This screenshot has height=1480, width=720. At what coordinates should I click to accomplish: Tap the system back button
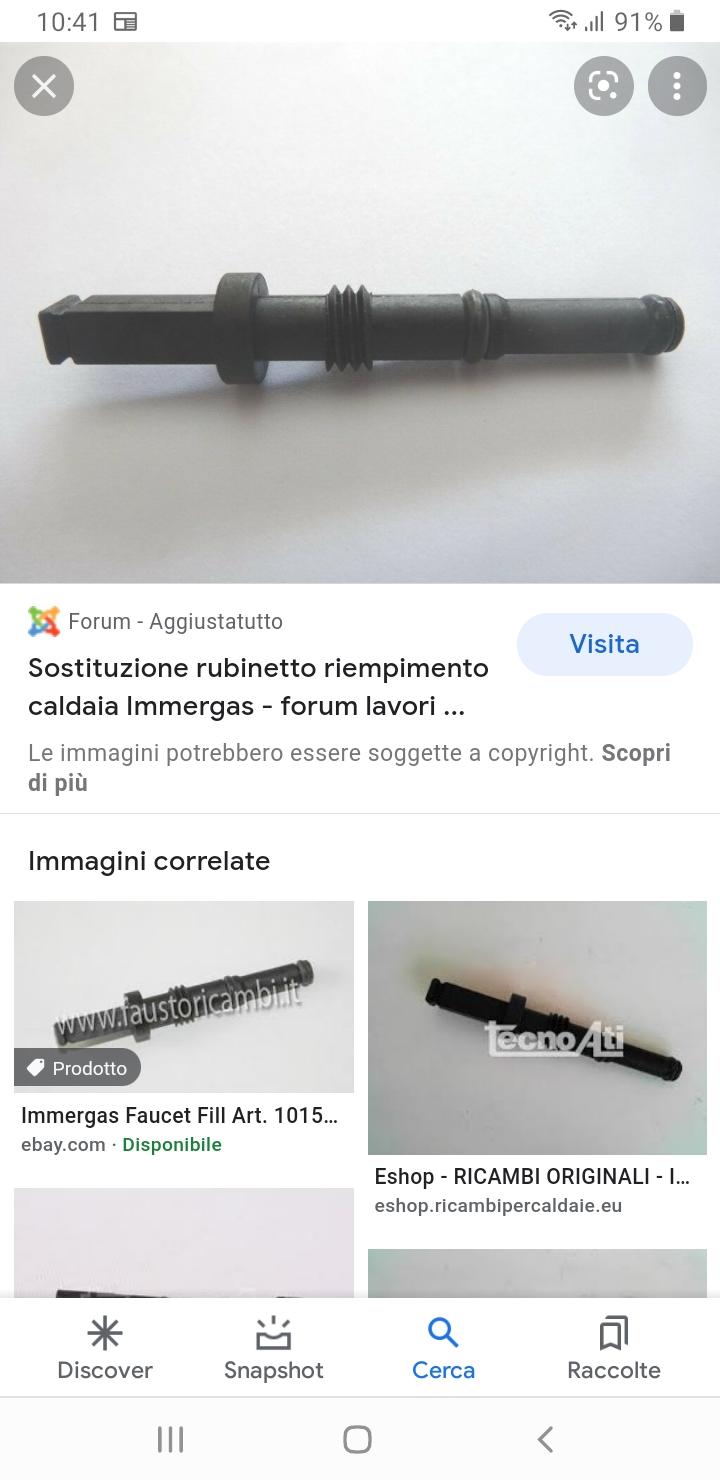(x=545, y=1439)
